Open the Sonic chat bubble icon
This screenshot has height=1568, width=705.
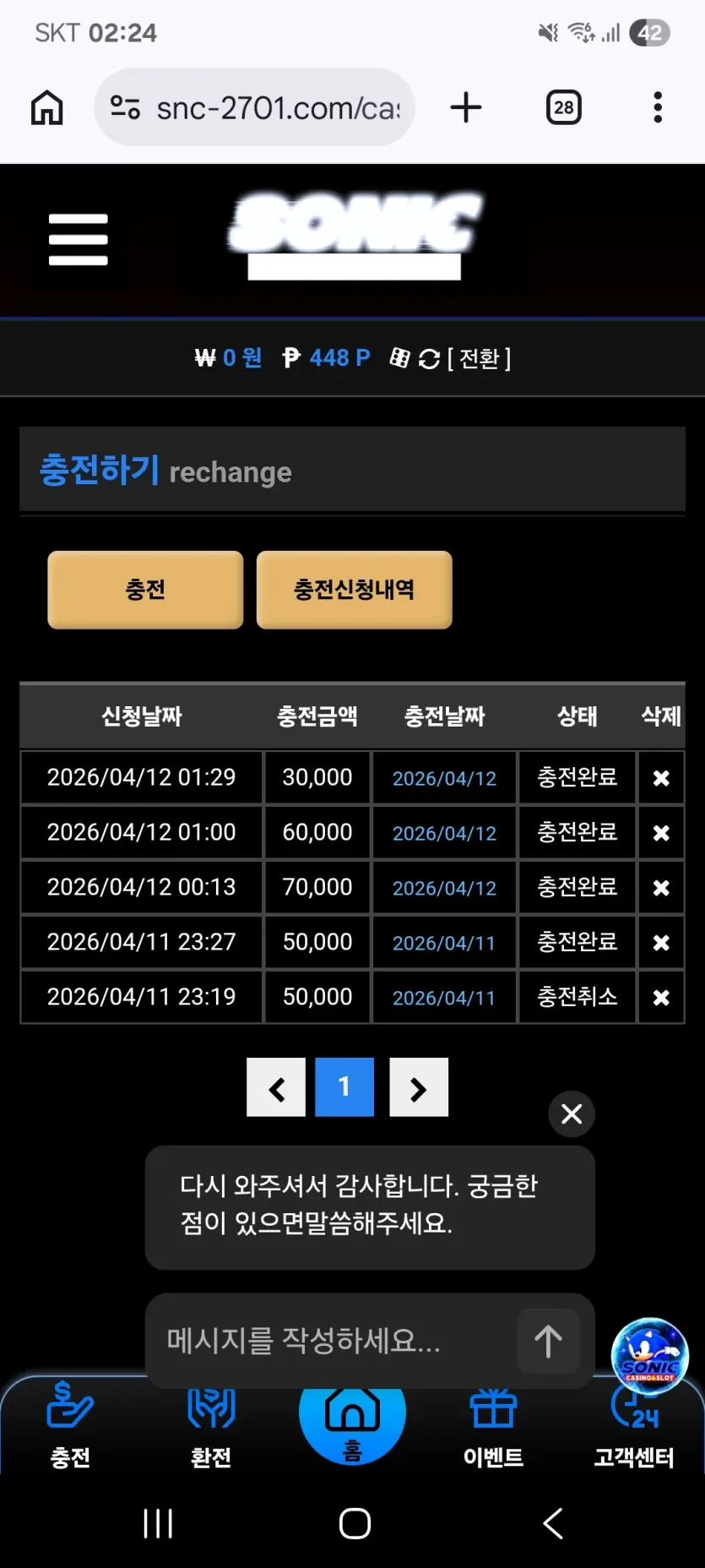tap(649, 1357)
